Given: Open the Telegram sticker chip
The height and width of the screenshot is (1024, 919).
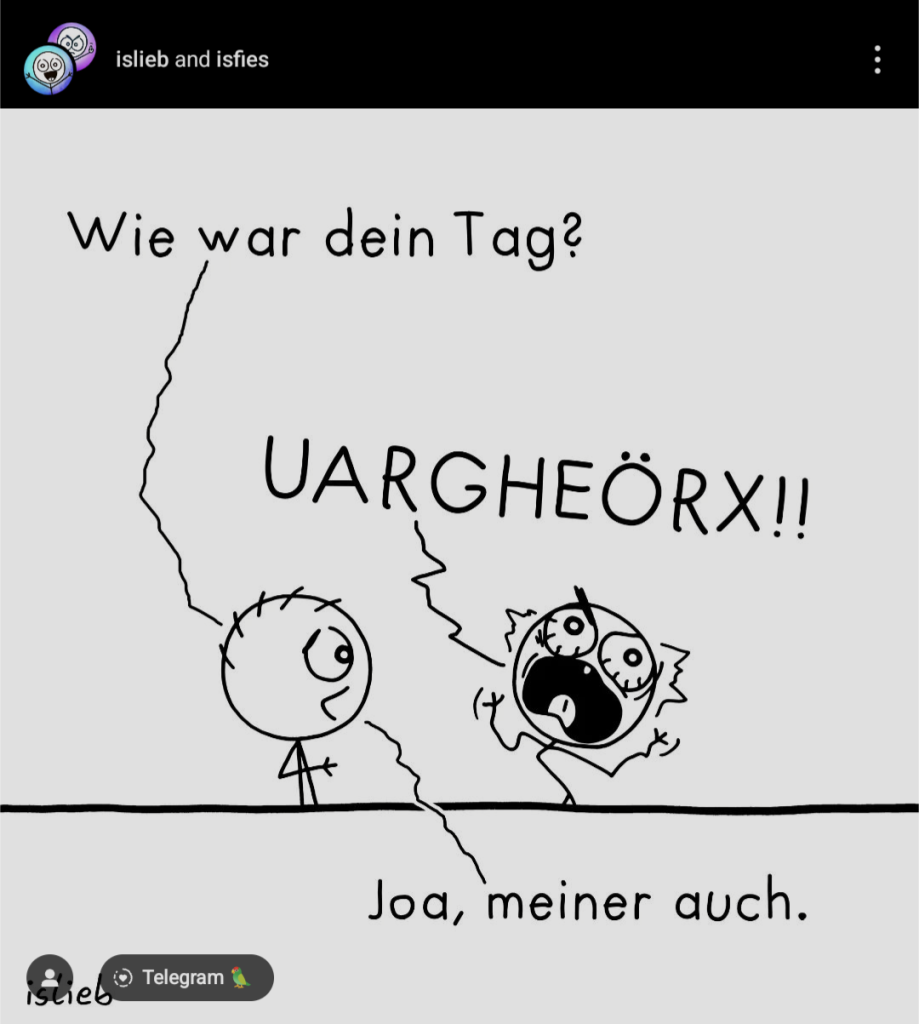Looking at the screenshot, I should pos(186,977).
